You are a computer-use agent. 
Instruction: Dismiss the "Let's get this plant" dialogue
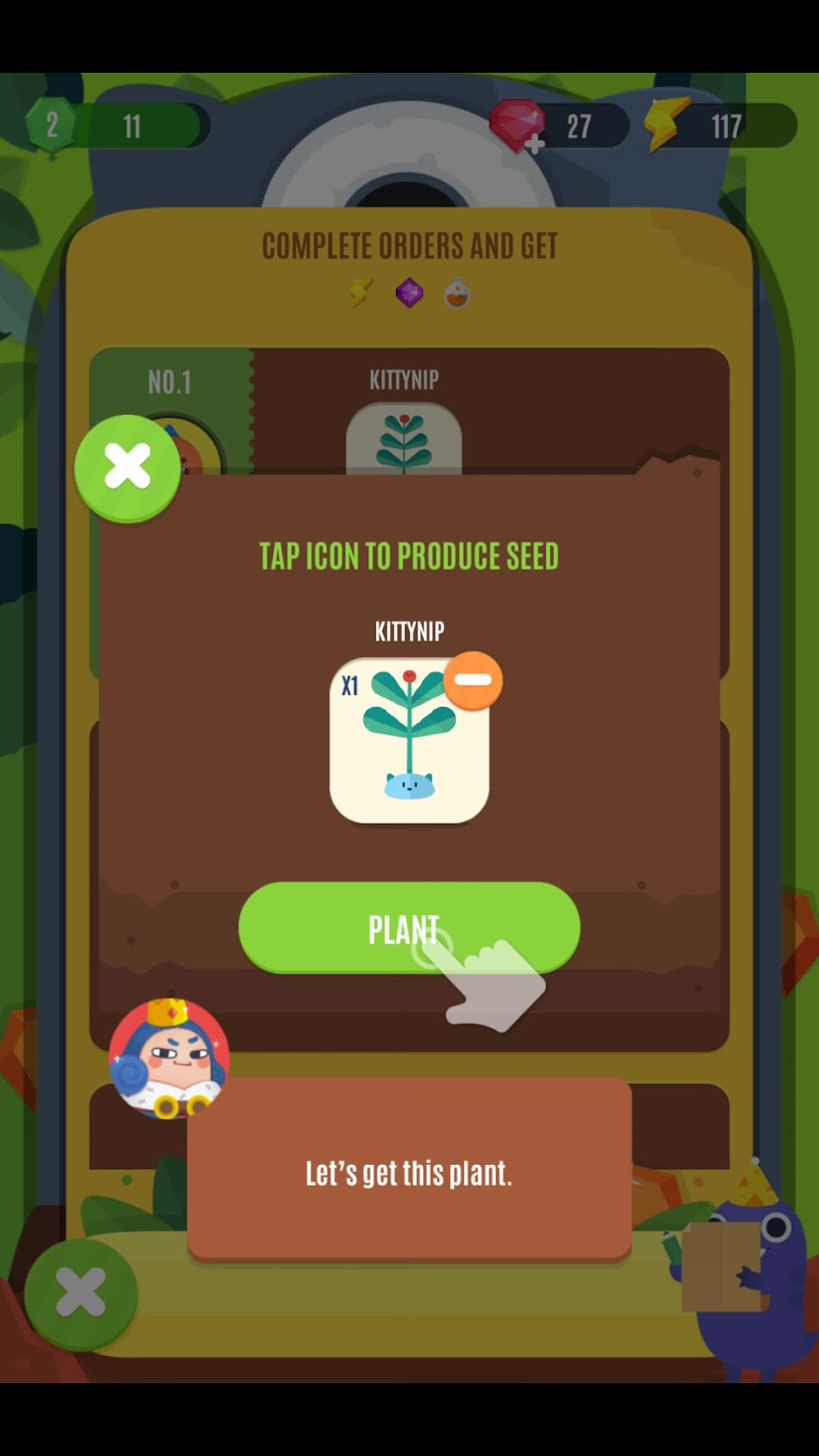pyautogui.click(x=409, y=1172)
